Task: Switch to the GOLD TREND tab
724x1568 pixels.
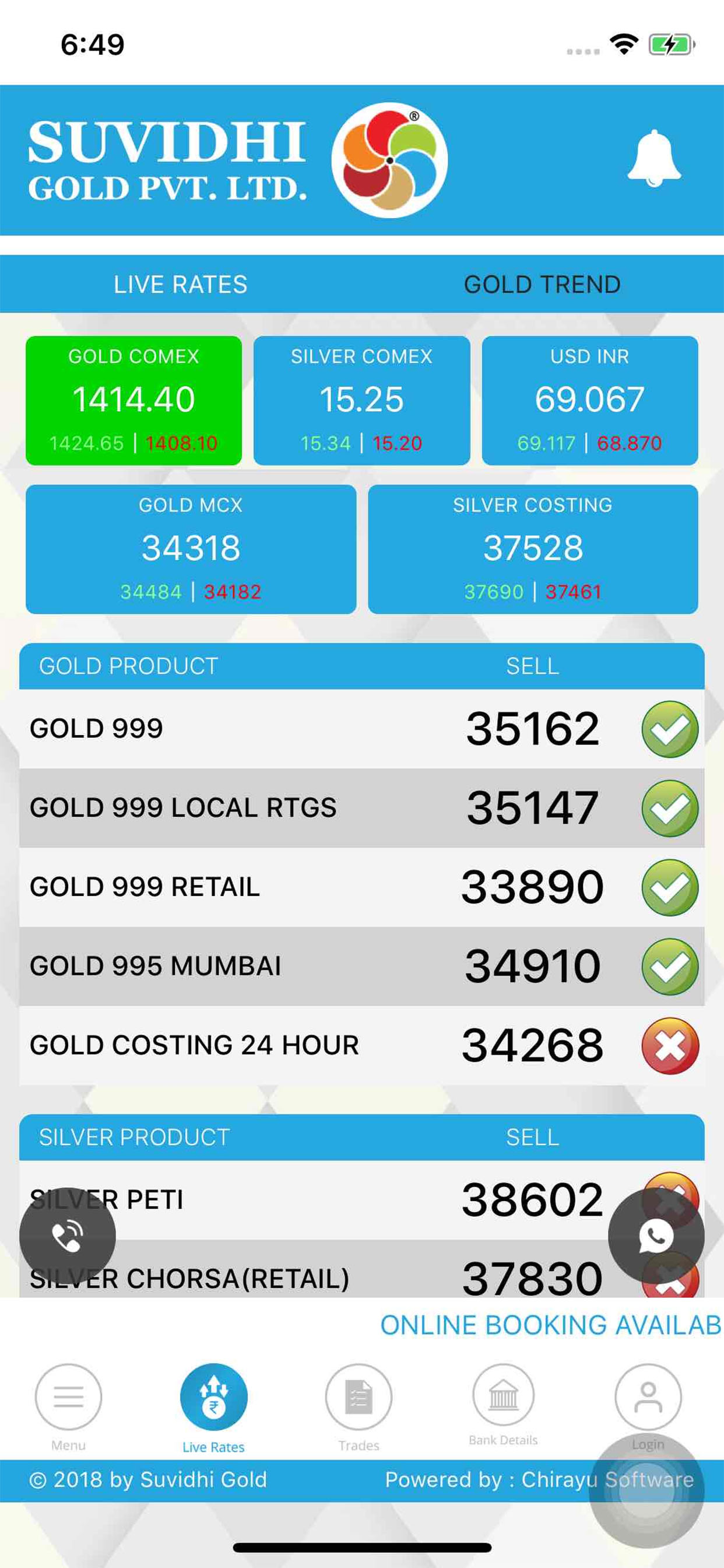Action: [x=542, y=283]
